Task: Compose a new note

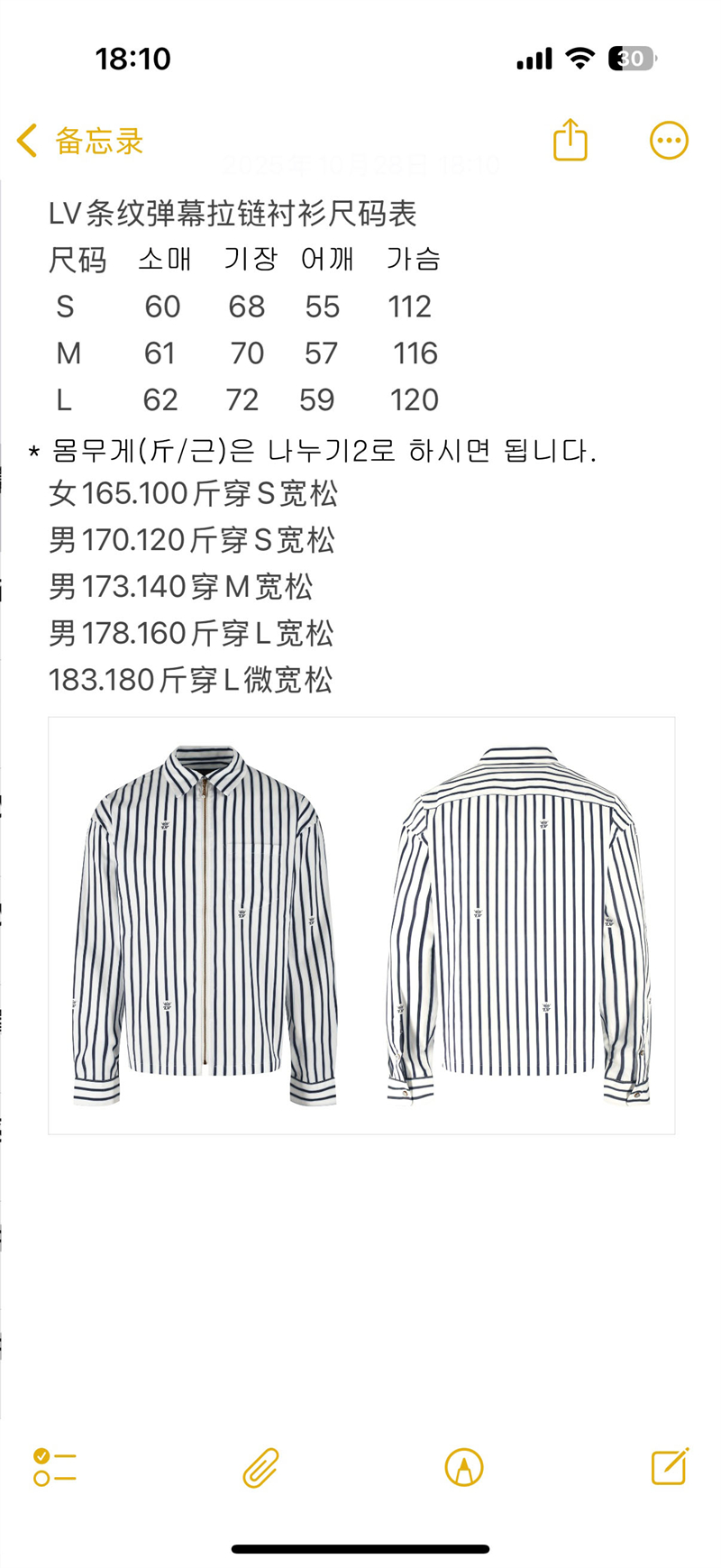Action: [x=670, y=1466]
